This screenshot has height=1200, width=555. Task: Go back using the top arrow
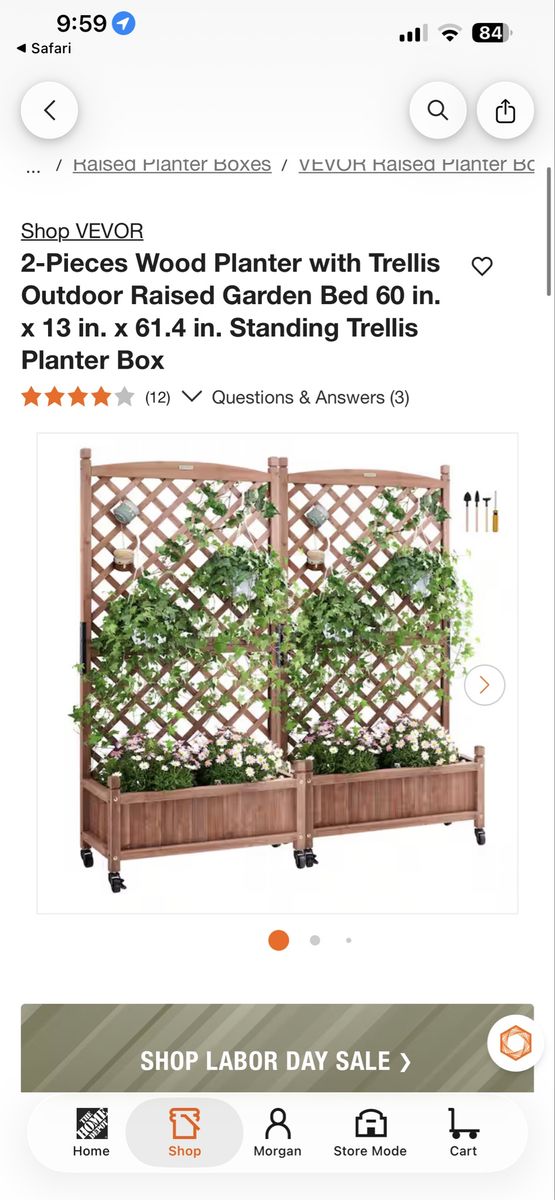click(49, 110)
